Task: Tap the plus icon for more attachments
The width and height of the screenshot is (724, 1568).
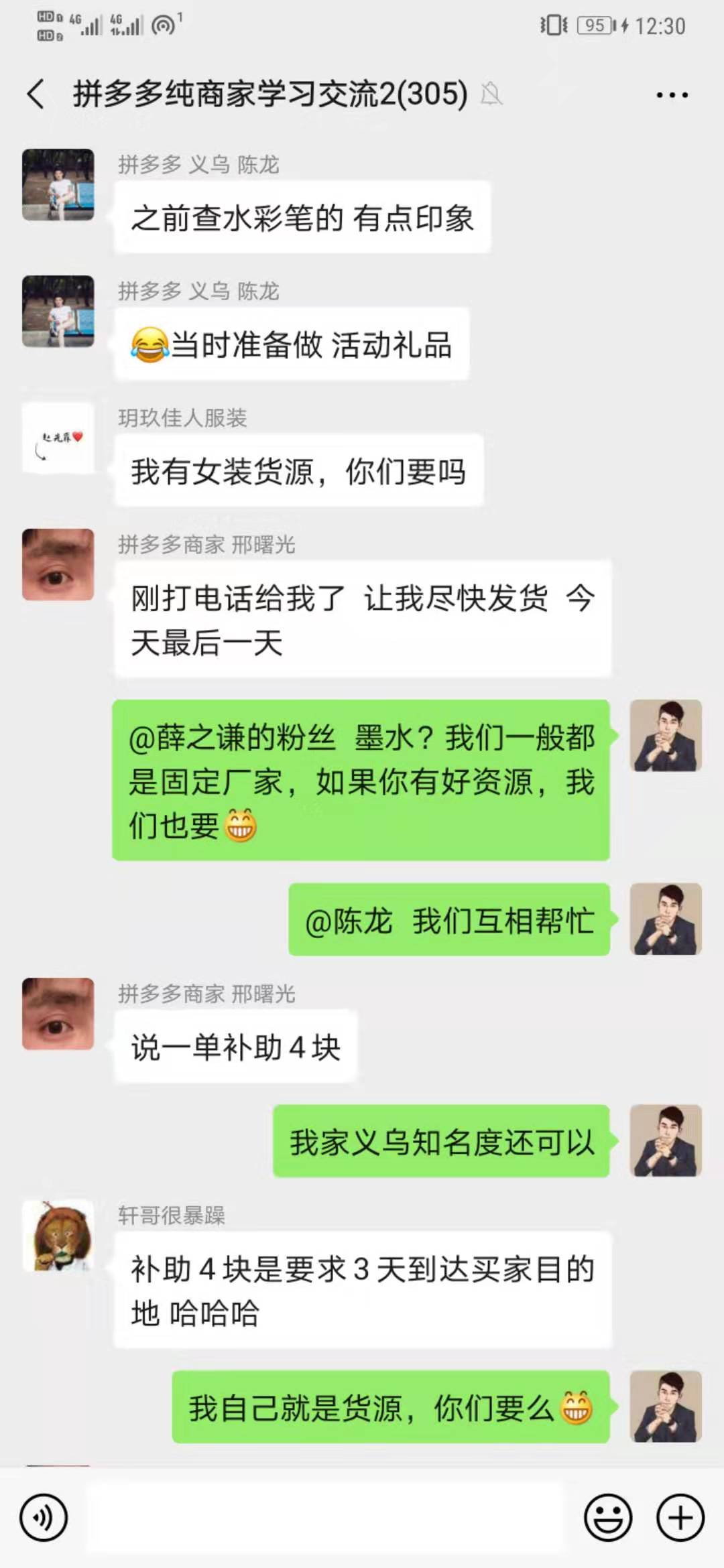Action: [679, 1516]
